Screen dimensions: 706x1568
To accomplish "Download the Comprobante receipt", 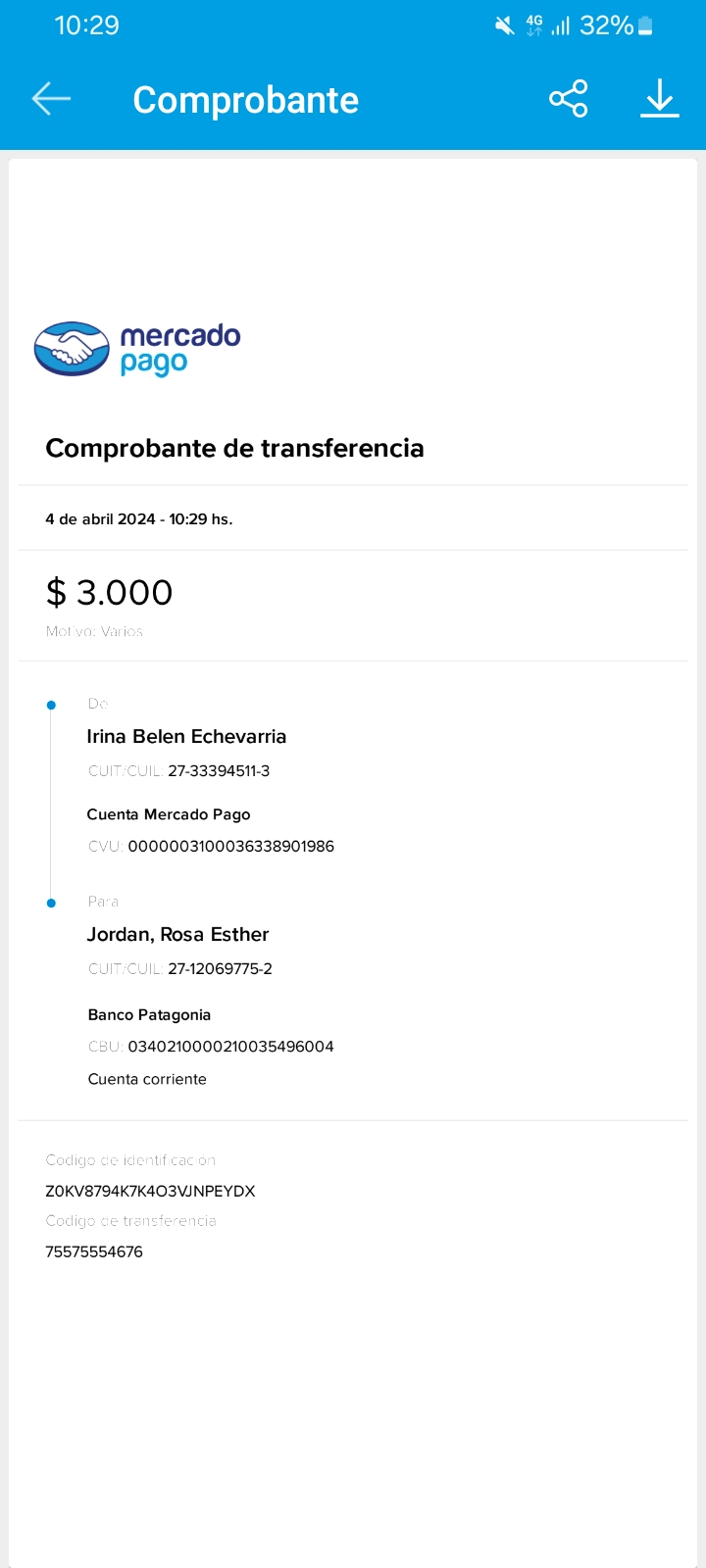I will 659,99.
